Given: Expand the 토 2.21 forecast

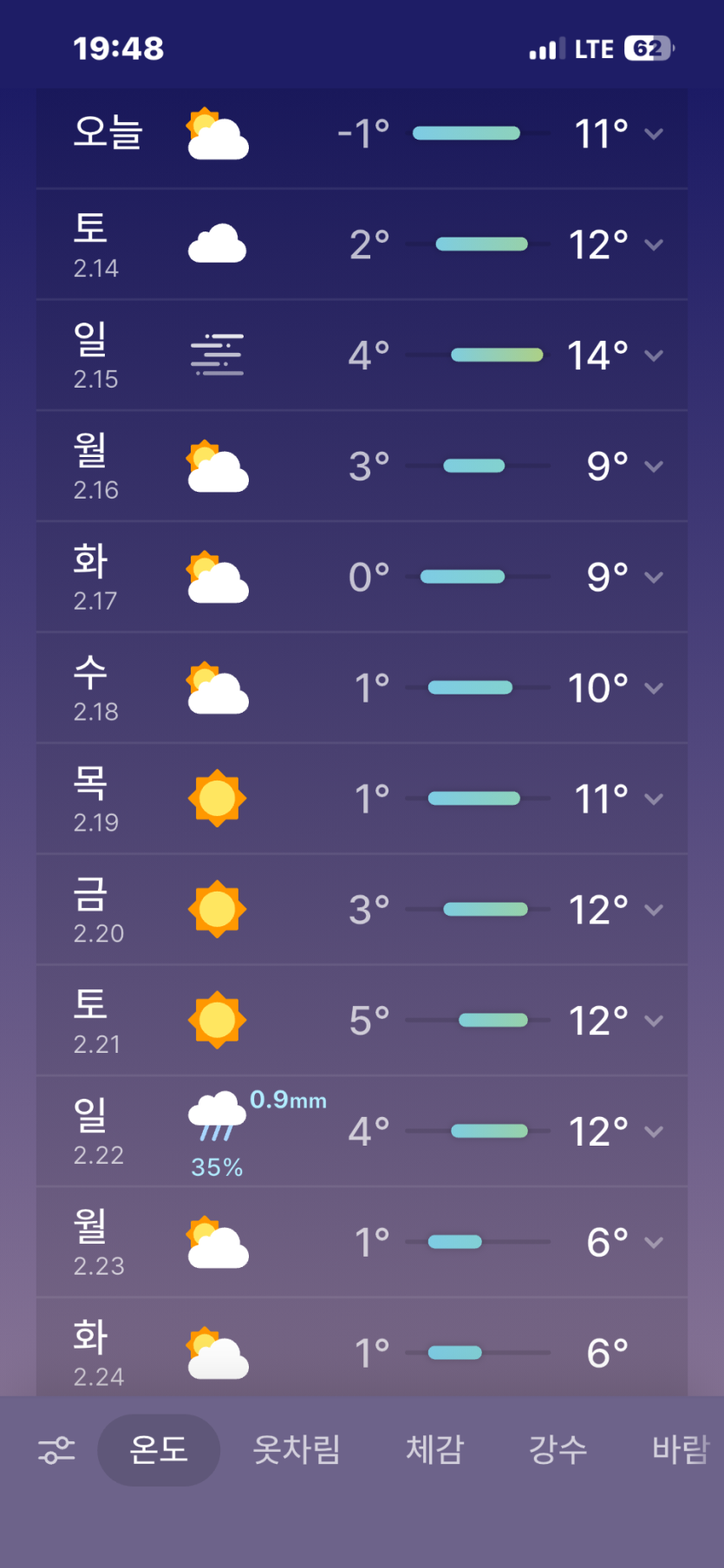Looking at the screenshot, I should point(654,1021).
